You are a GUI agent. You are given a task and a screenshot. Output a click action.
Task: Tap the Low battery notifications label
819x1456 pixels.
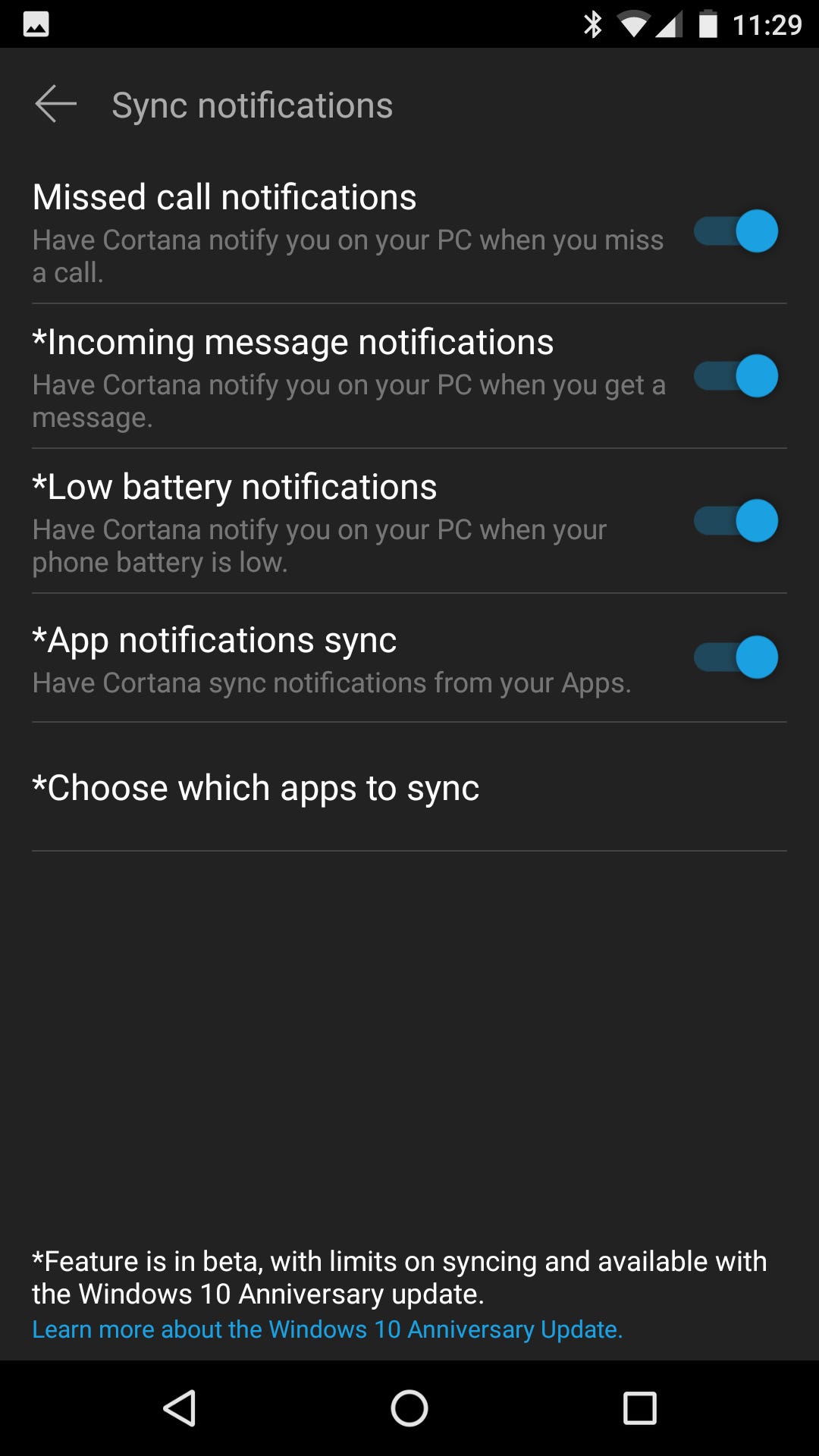point(234,486)
